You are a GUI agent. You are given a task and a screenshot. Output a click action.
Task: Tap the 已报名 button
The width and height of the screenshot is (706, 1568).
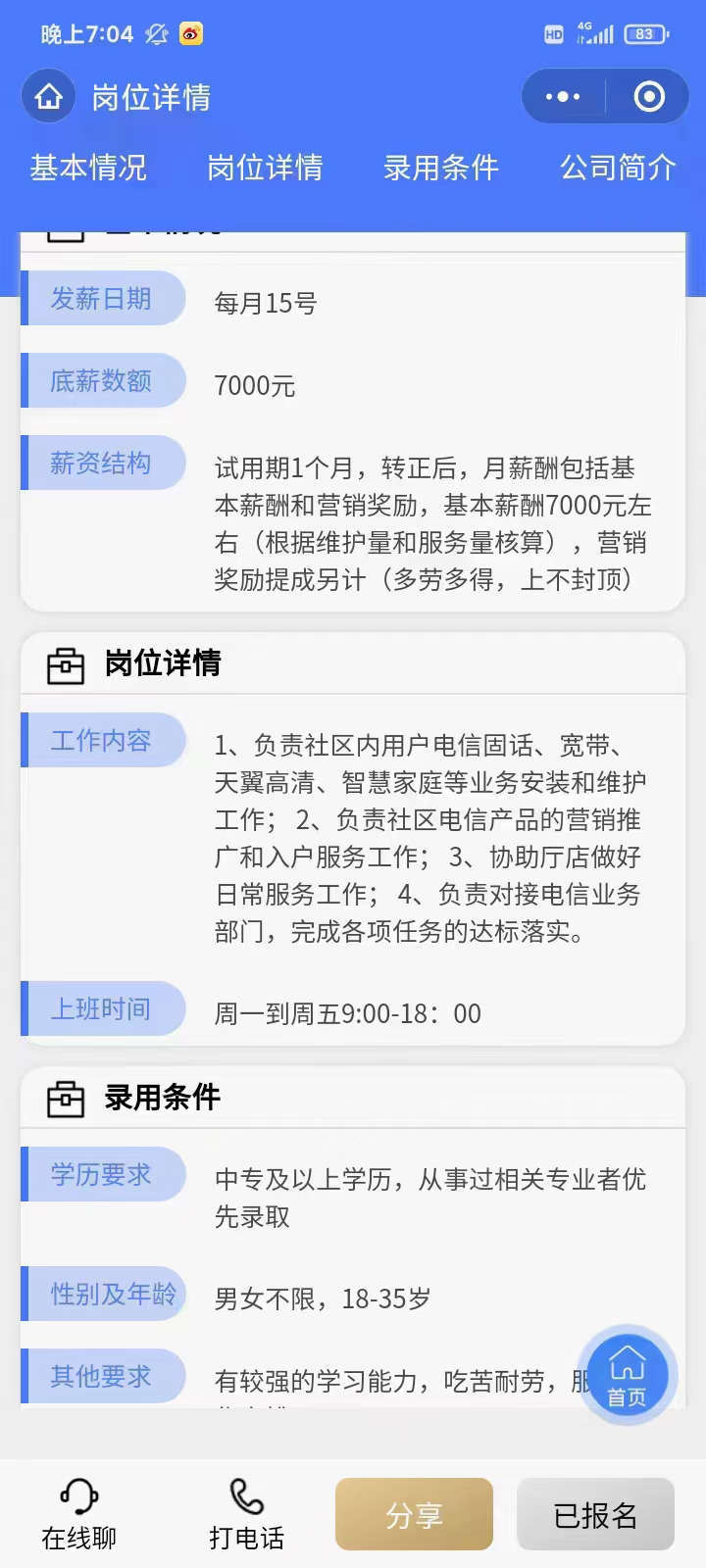click(x=595, y=1514)
